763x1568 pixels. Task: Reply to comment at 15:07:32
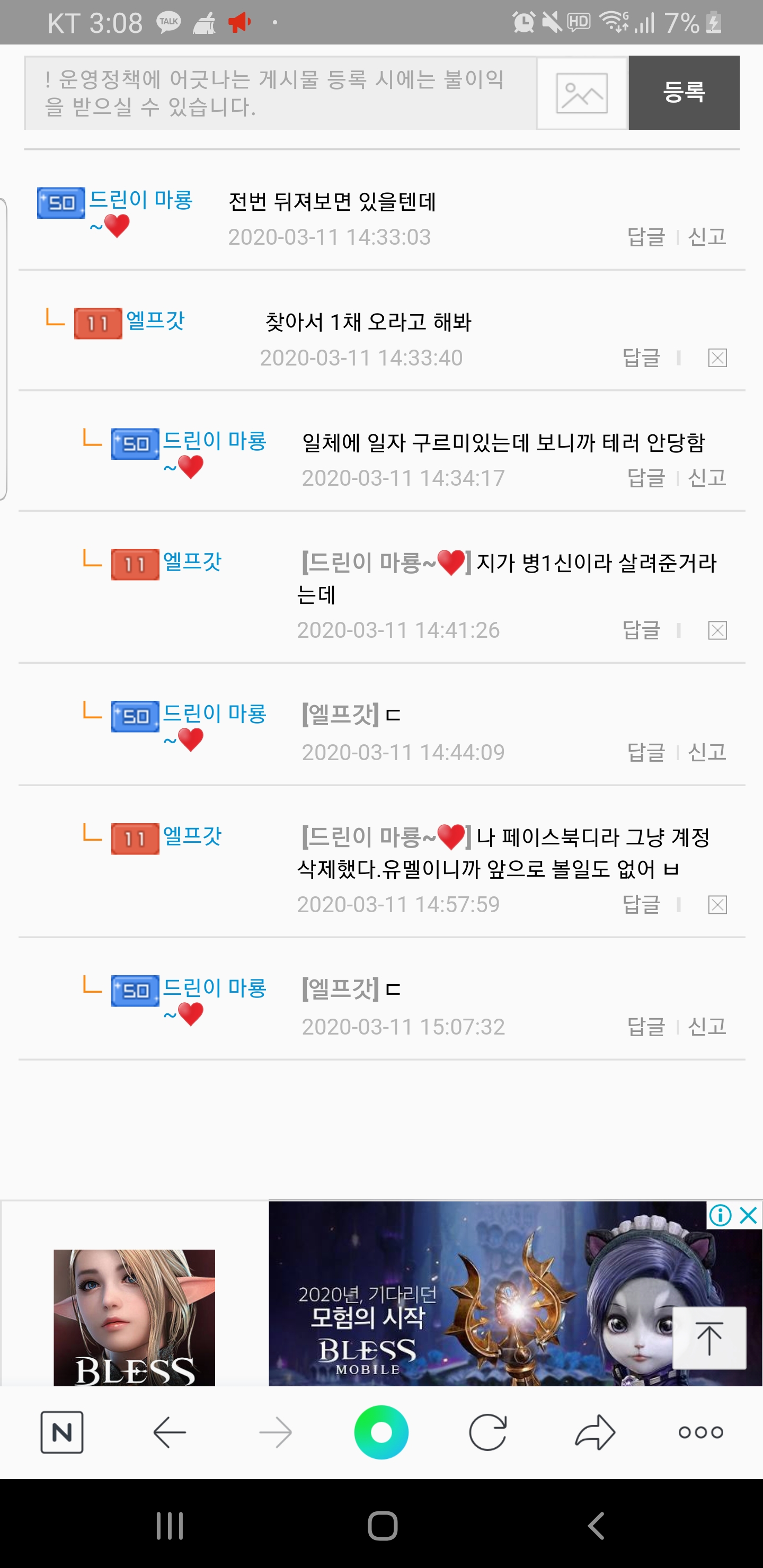pyautogui.click(x=645, y=1027)
